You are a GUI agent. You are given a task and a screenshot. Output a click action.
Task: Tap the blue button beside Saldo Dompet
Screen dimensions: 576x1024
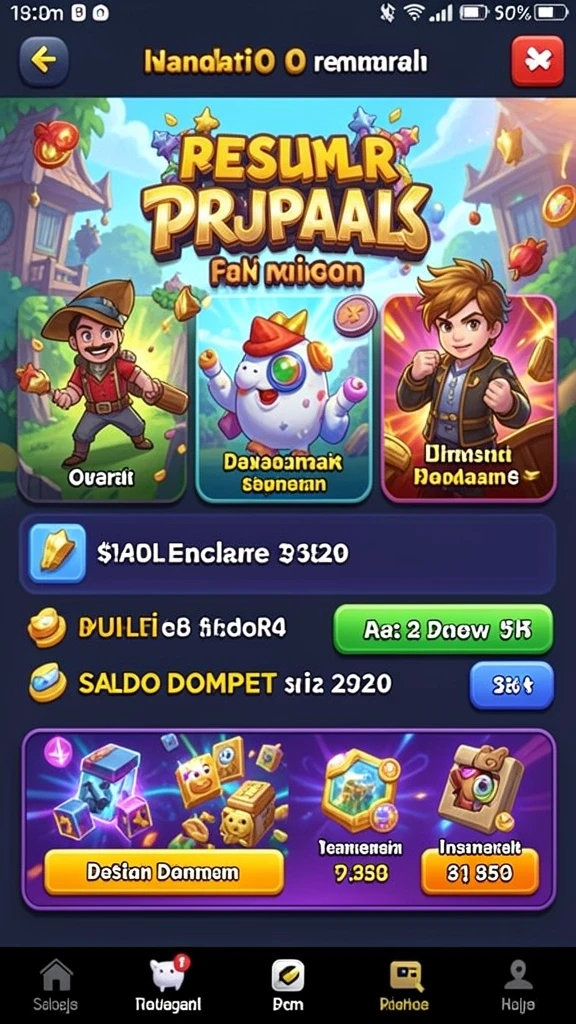(511, 685)
